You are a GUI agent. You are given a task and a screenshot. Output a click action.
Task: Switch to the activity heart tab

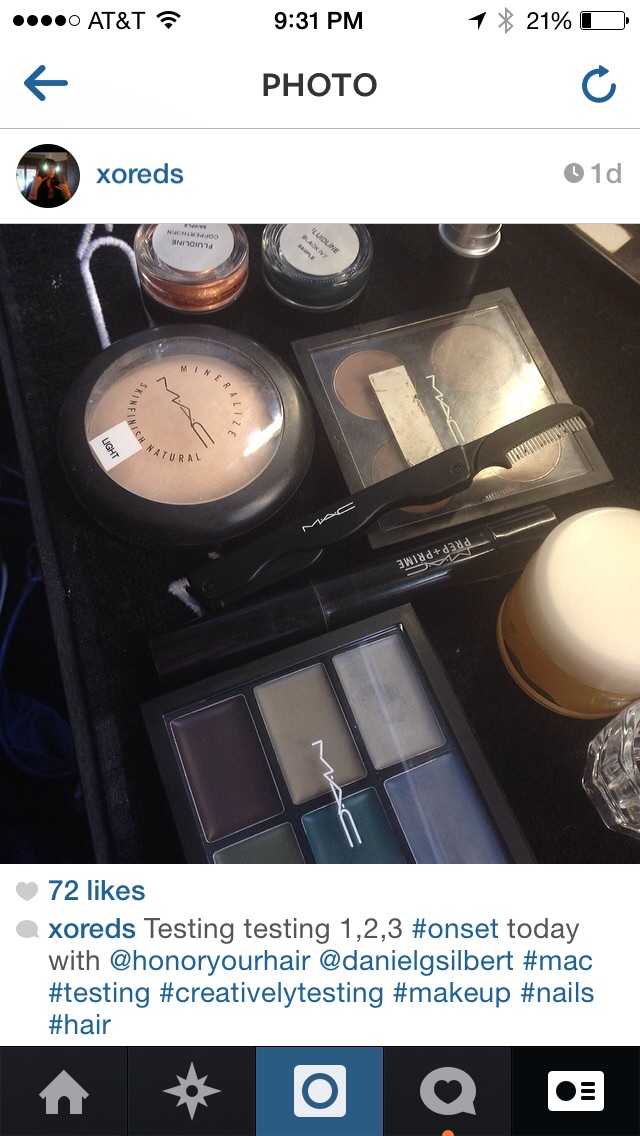point(448,1091)
